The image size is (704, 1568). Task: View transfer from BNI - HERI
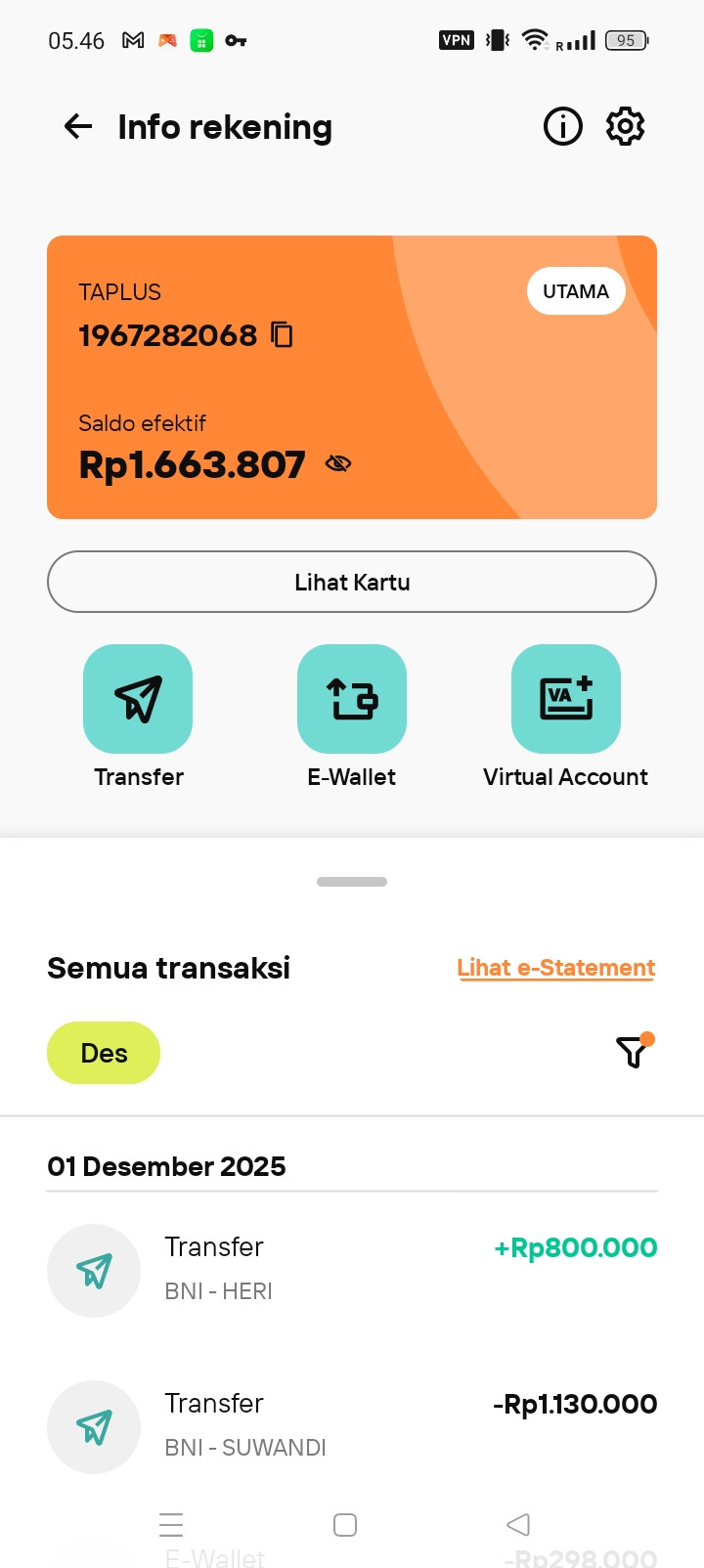(x=352, y=1269)
